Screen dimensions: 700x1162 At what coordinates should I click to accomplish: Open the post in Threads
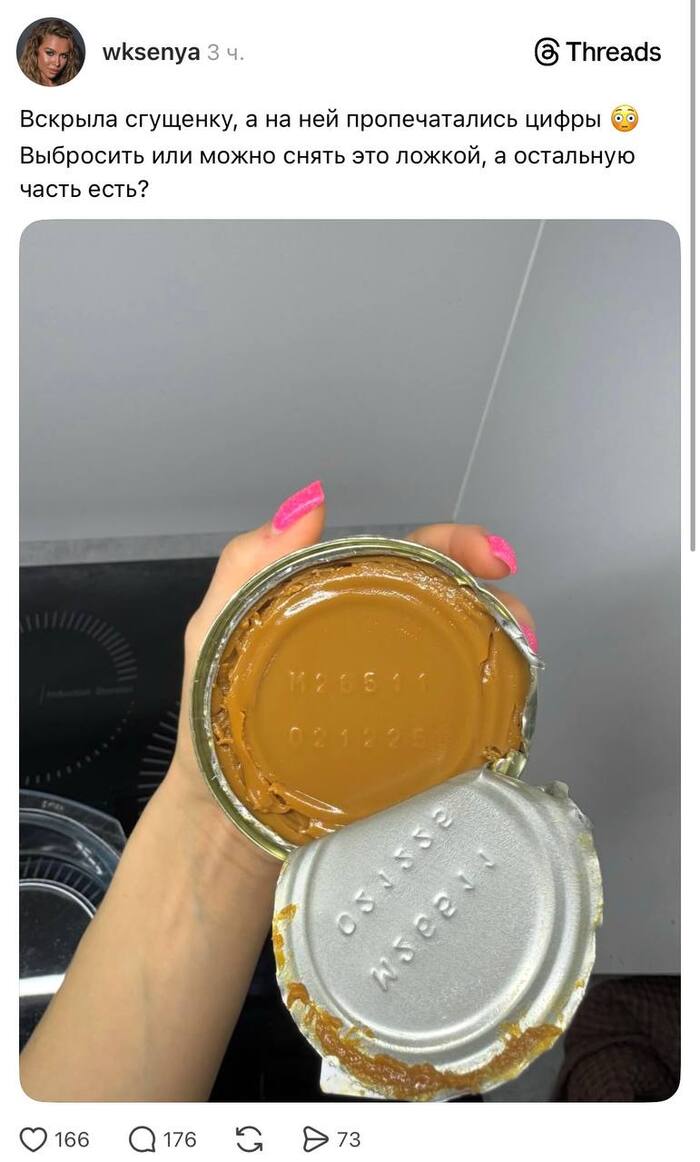pos(597,52)
